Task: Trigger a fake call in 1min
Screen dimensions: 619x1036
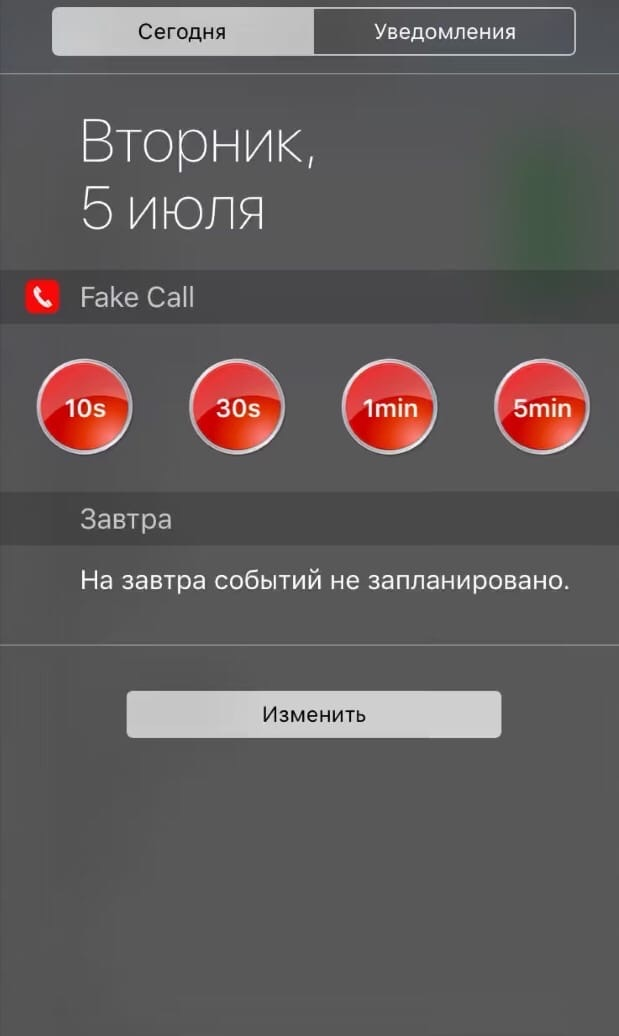Action: 390,407
